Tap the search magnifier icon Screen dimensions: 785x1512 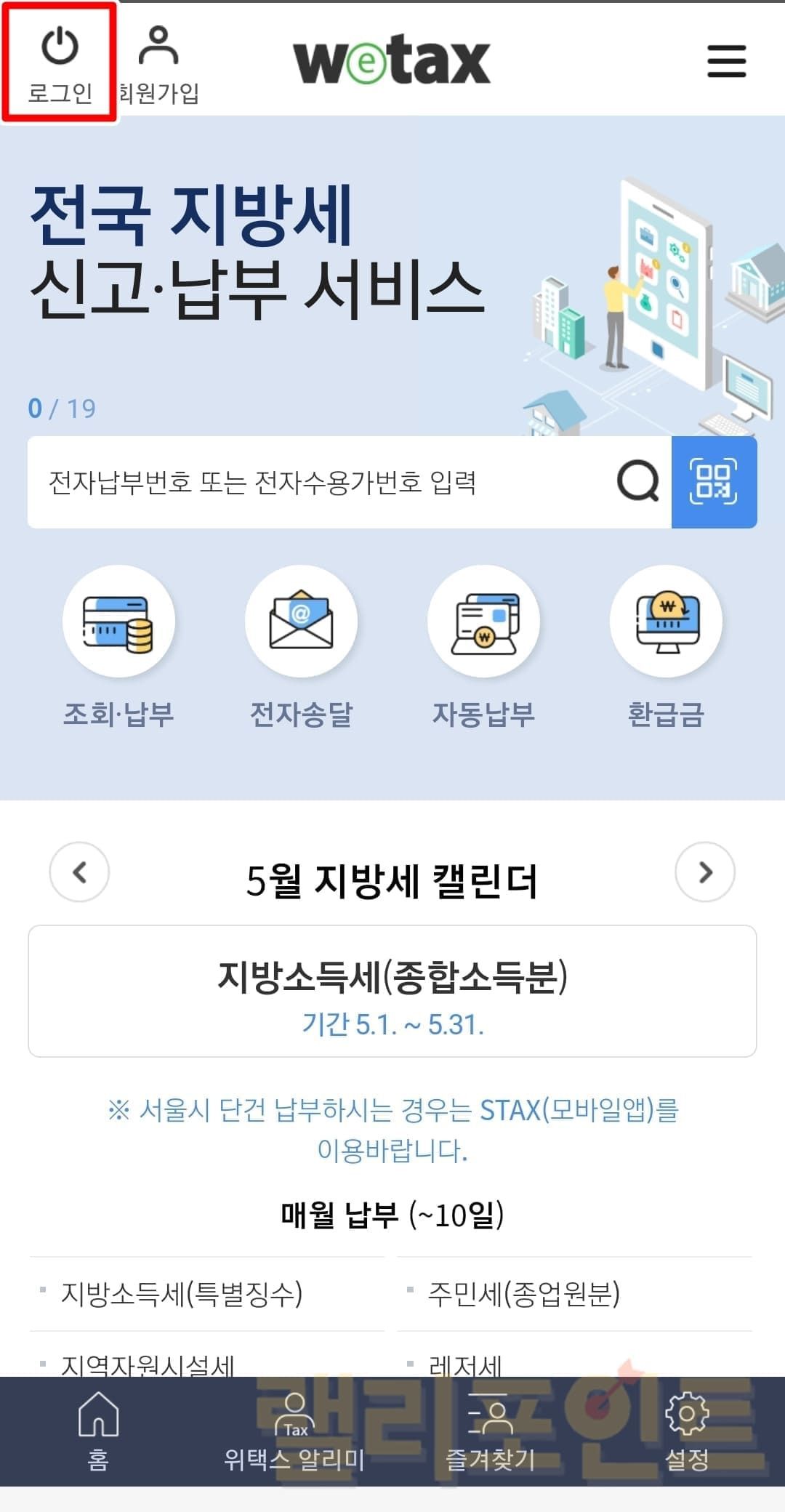pos(637,481)
